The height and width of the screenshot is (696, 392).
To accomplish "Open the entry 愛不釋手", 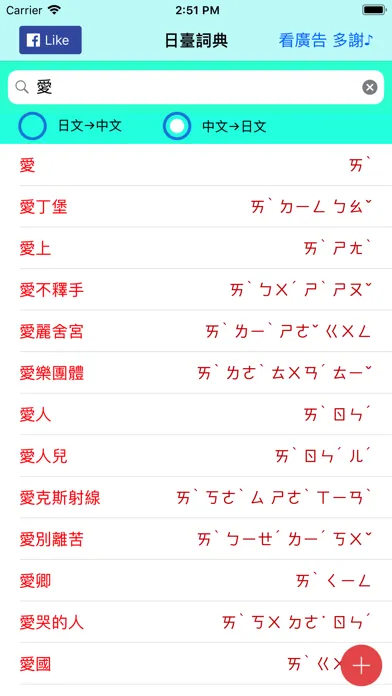I will click(196, 290).
